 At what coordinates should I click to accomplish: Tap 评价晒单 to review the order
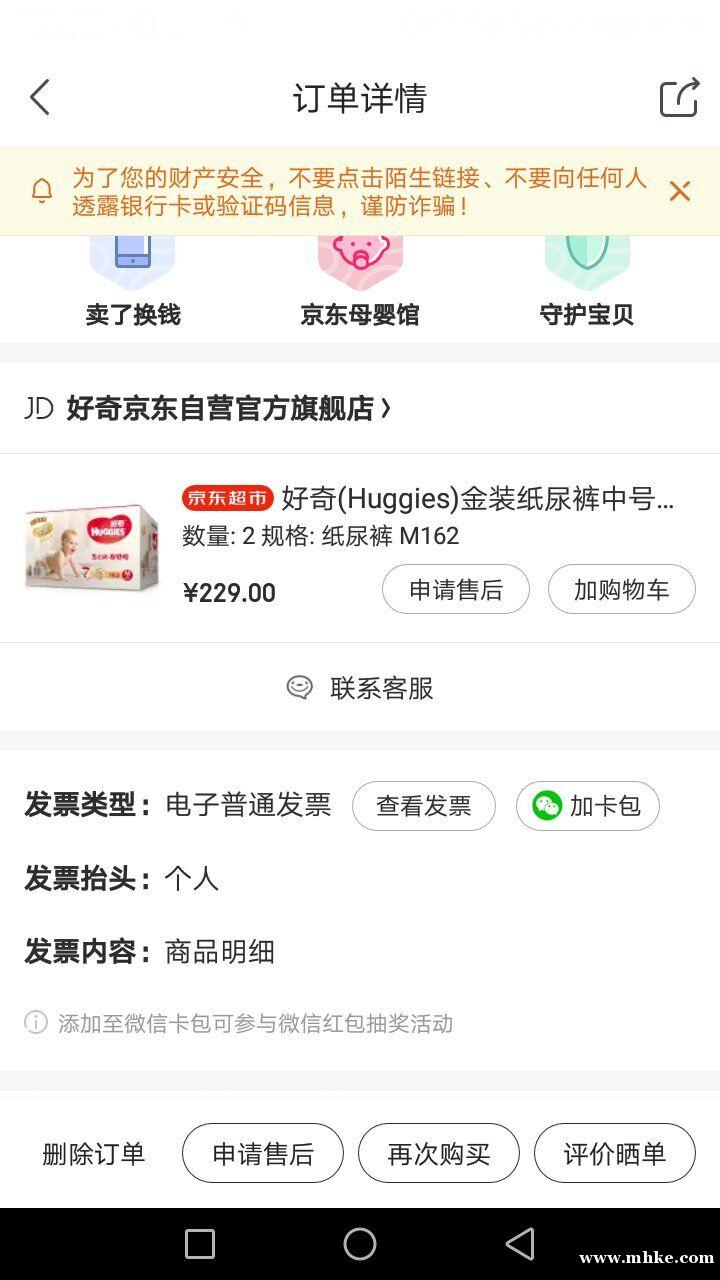click(614, 1154)
